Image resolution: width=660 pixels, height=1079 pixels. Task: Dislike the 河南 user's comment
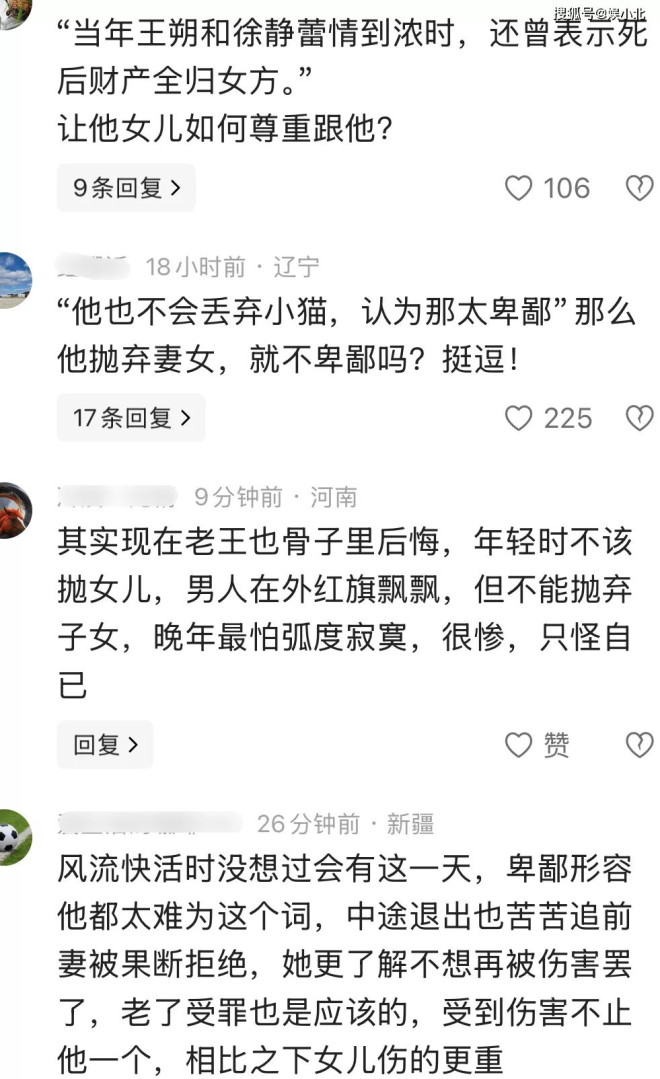coord(639,745)
